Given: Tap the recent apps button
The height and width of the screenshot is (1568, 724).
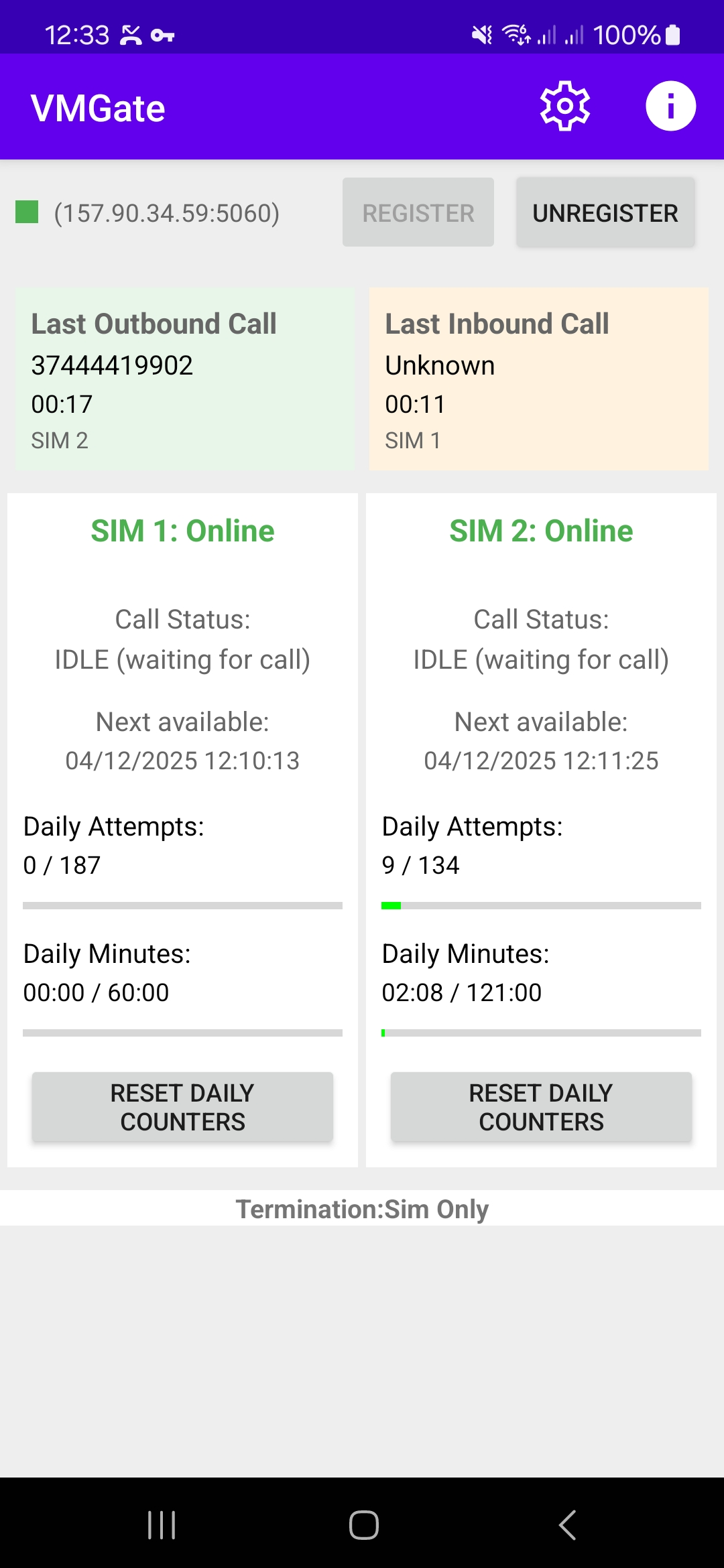Looking at the screenshot, I should (x=161, y=1524).
